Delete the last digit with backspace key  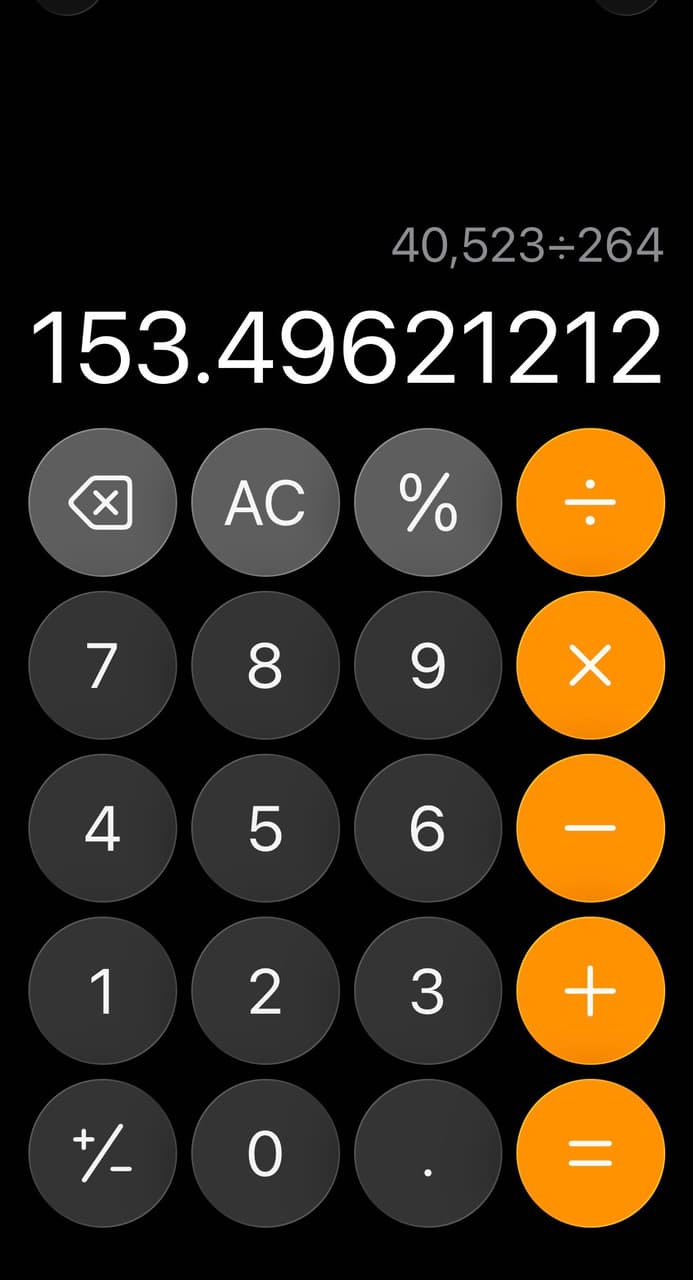(x=102, y=502)
